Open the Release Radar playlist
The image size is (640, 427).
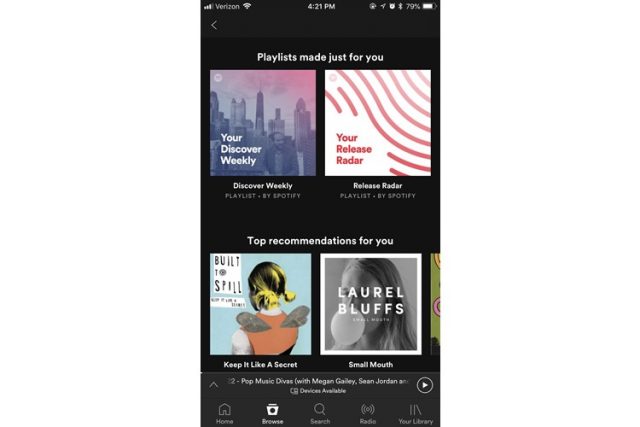pos(377,122)
